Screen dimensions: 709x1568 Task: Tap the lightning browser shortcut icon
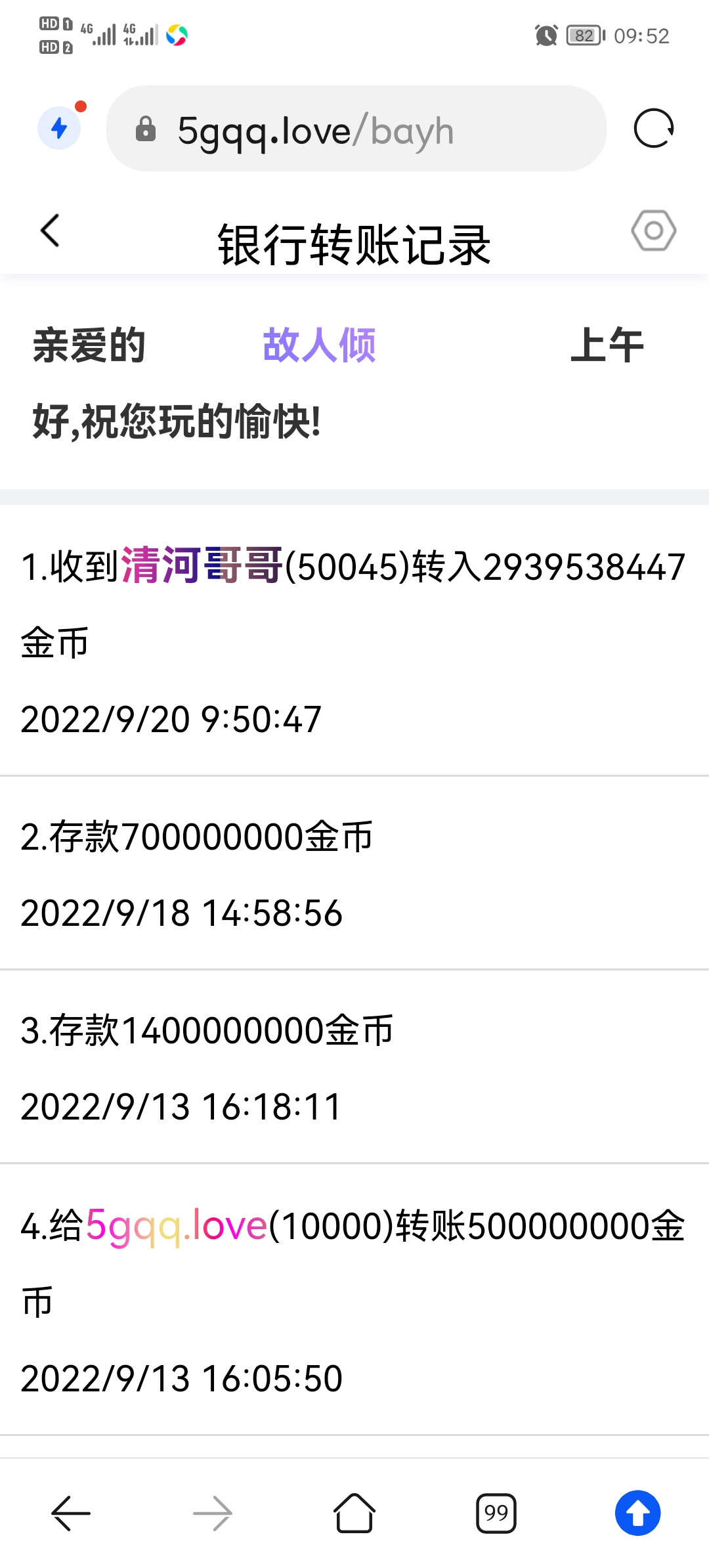pos(59,127)
